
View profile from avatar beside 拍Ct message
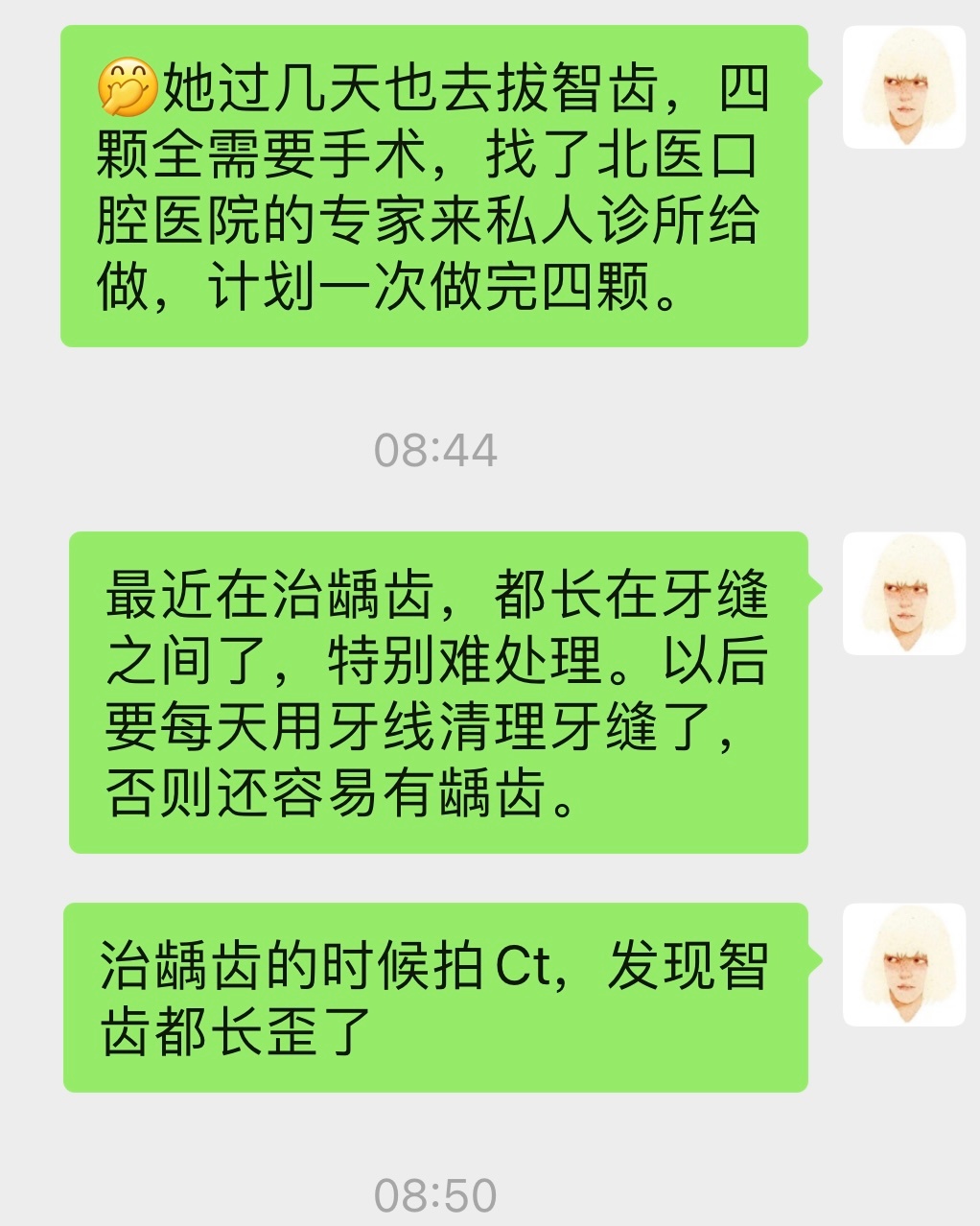tap(903, 965)
